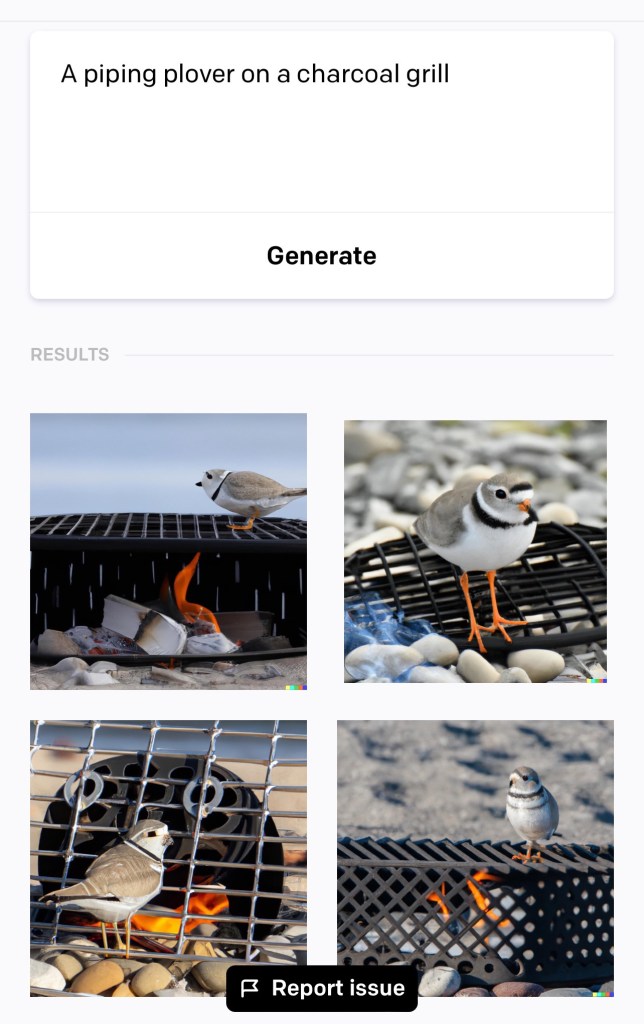Tap the prompt text field
Screen dimensions: 644x1024
(321, 120)
